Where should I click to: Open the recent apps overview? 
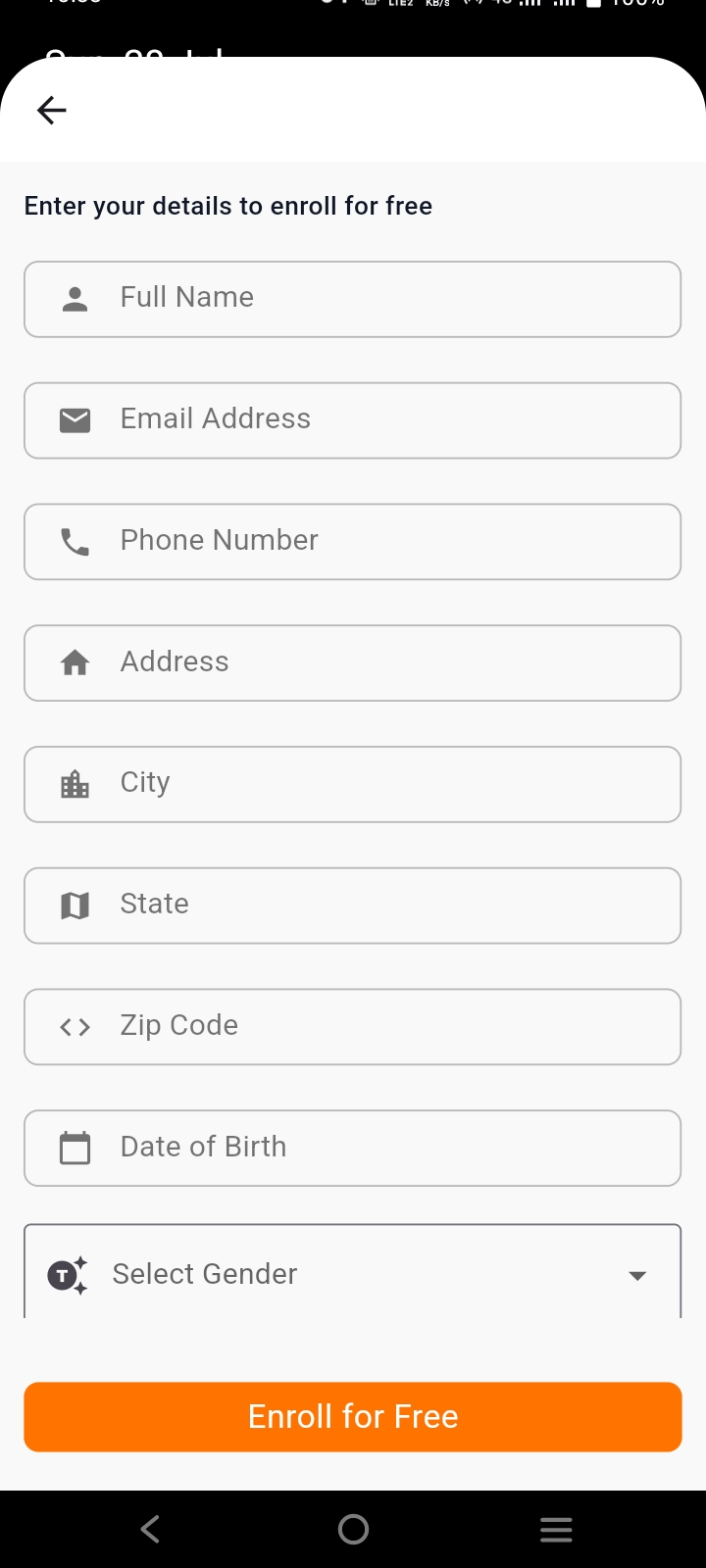point(556,1529)
